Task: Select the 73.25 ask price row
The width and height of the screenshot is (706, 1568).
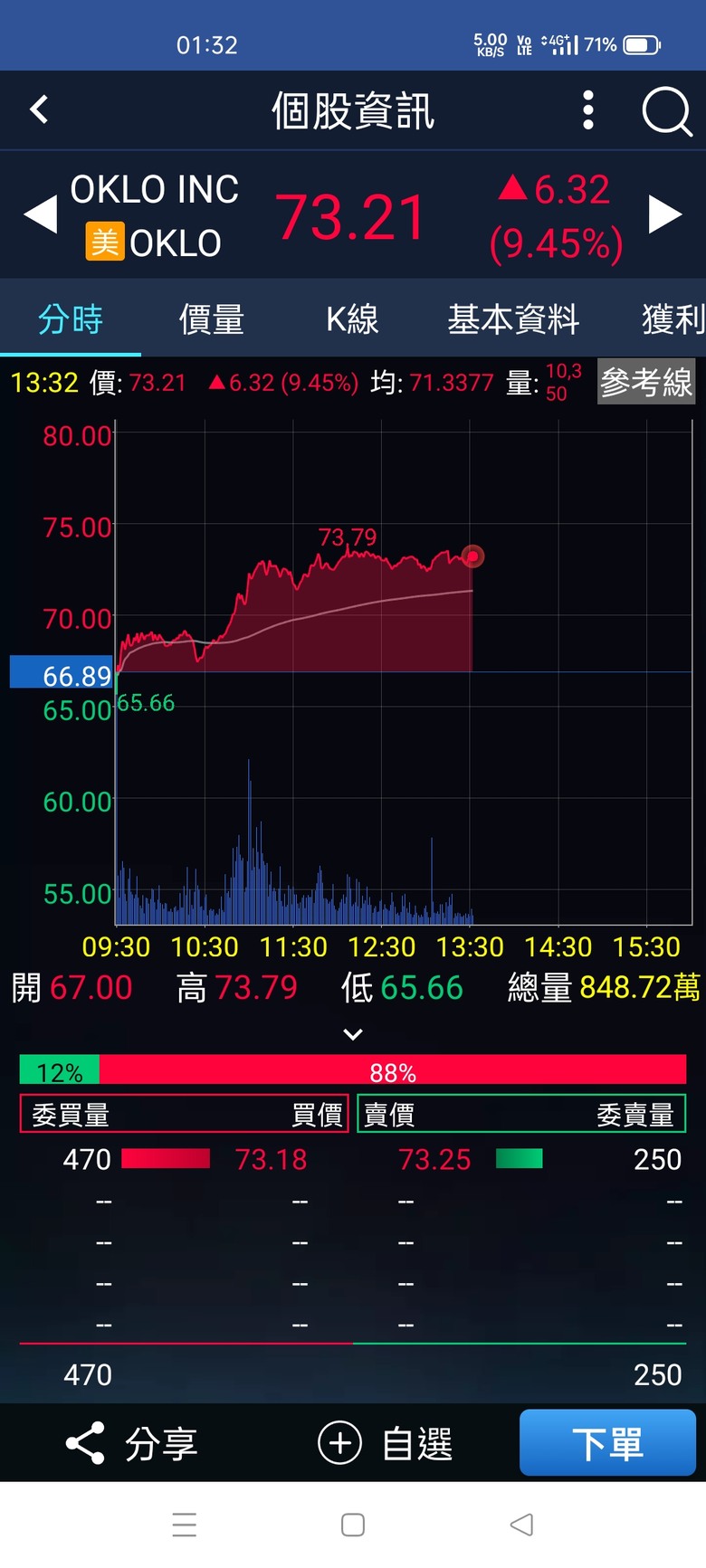Action: tap(521, 1159)
